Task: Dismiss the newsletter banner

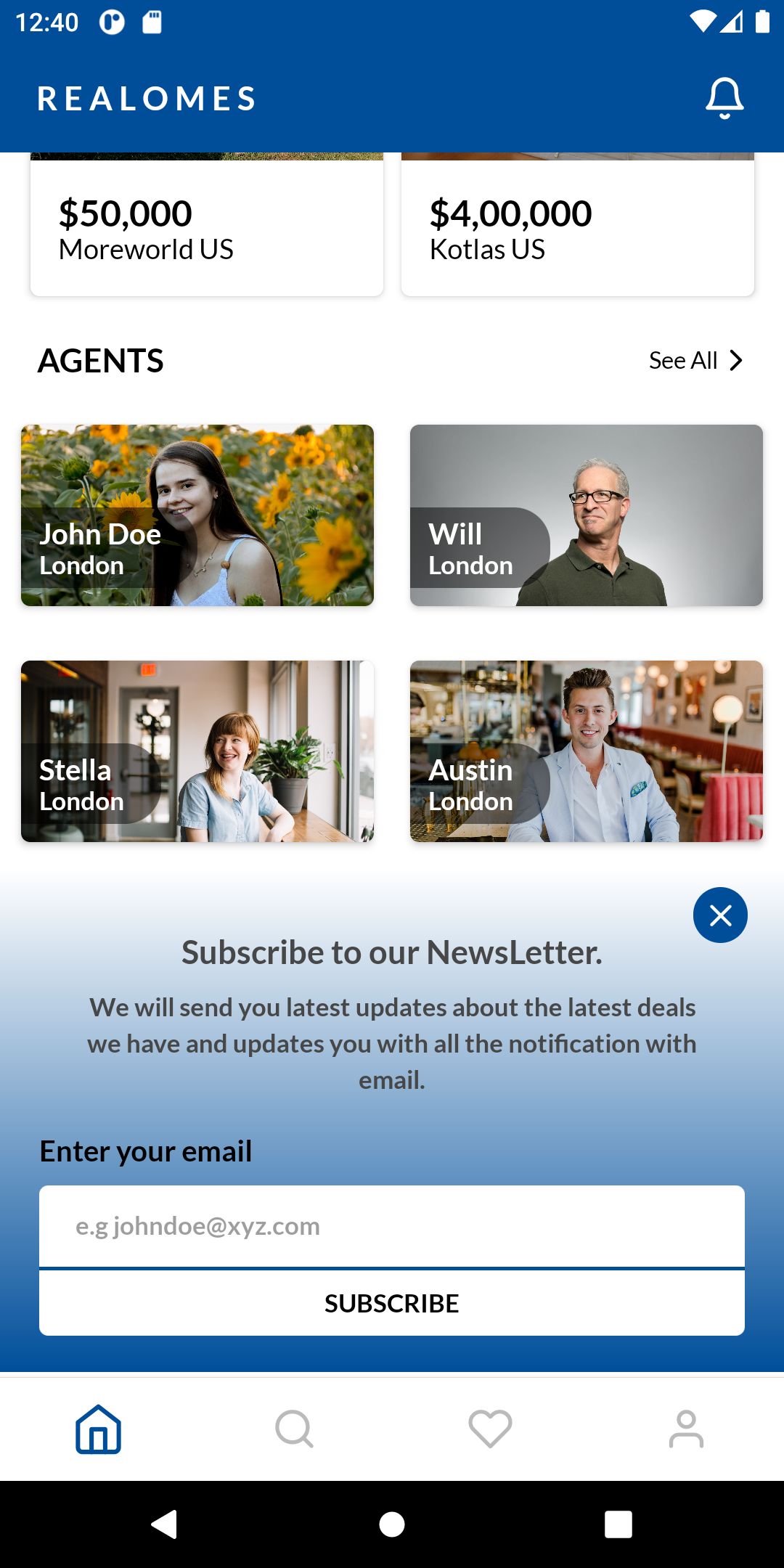Action: click(720, 915)
